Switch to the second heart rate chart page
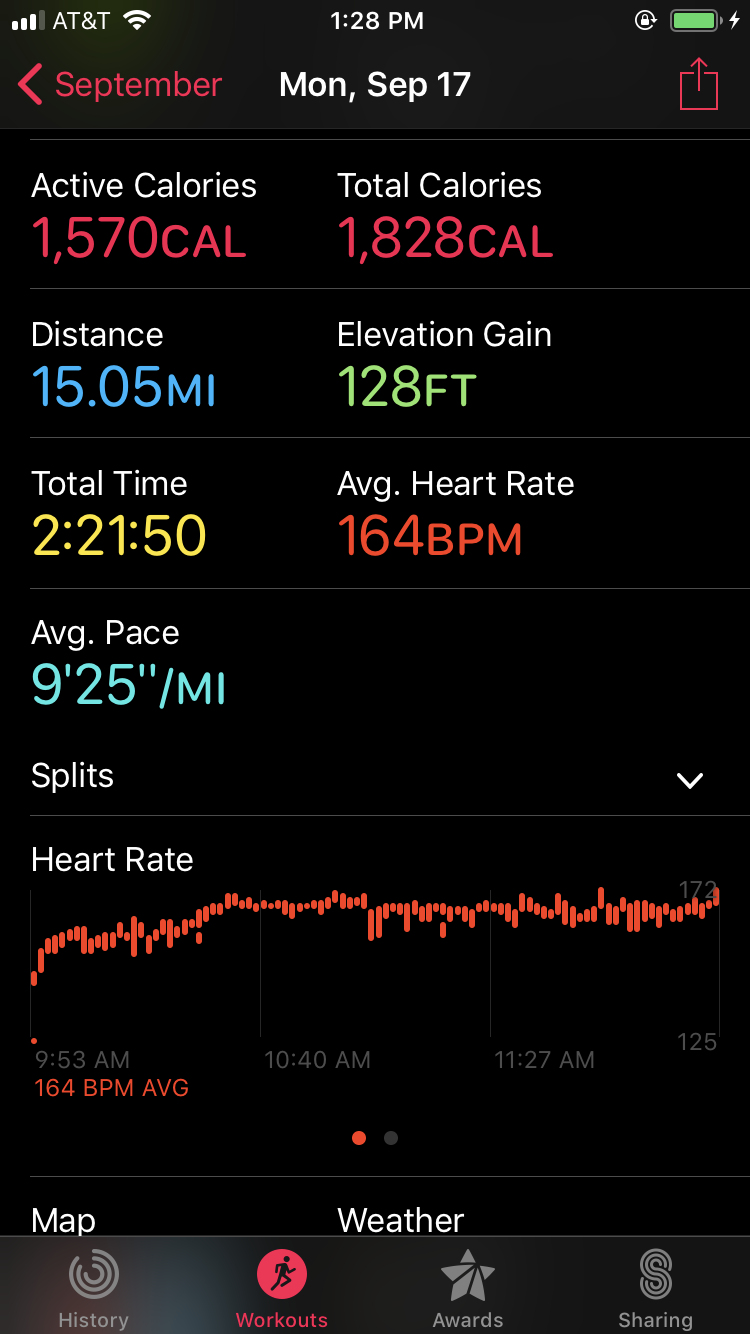Viewport: 750px width, 1334px height. [391, 1138]
